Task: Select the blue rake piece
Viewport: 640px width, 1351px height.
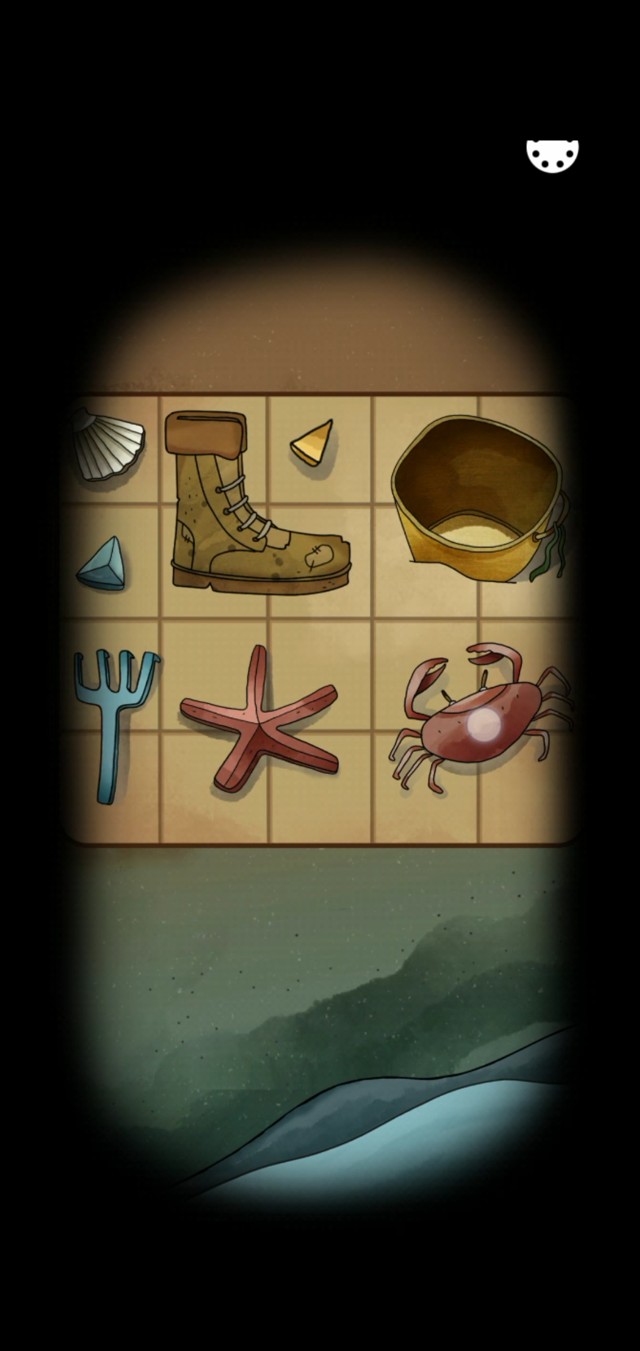Action: click(x=110, y=714)
